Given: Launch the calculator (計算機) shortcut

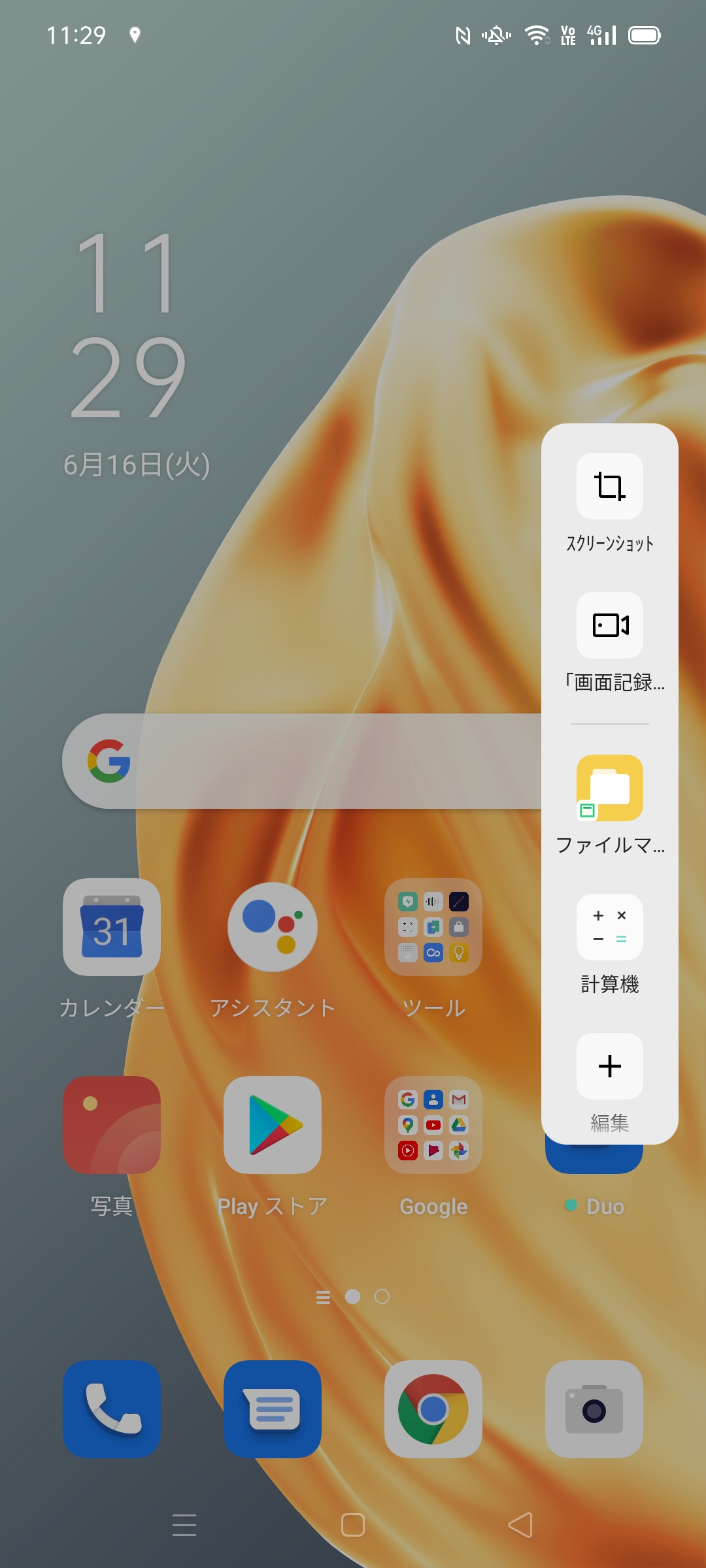Looking at the screenshot, I should pos(609,927).
